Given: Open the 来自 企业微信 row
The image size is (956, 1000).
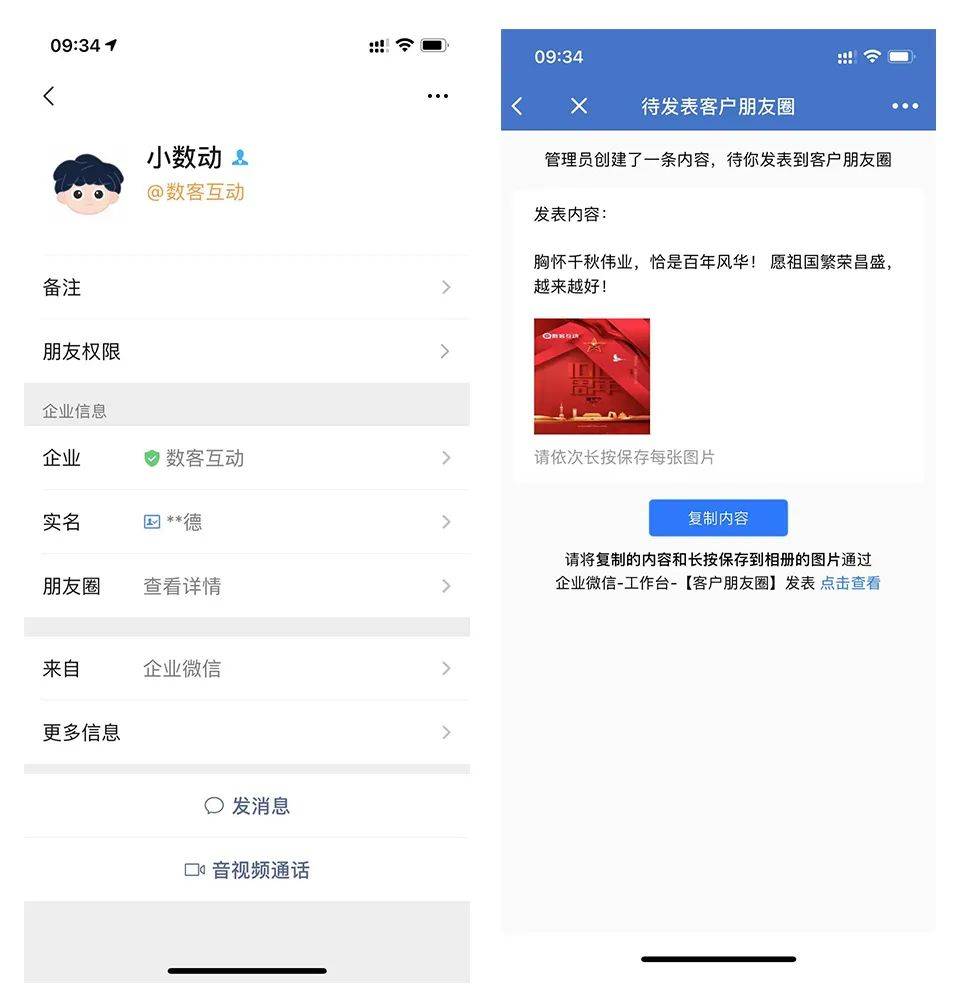Looking at the screenshot, I should click(246, 669).
